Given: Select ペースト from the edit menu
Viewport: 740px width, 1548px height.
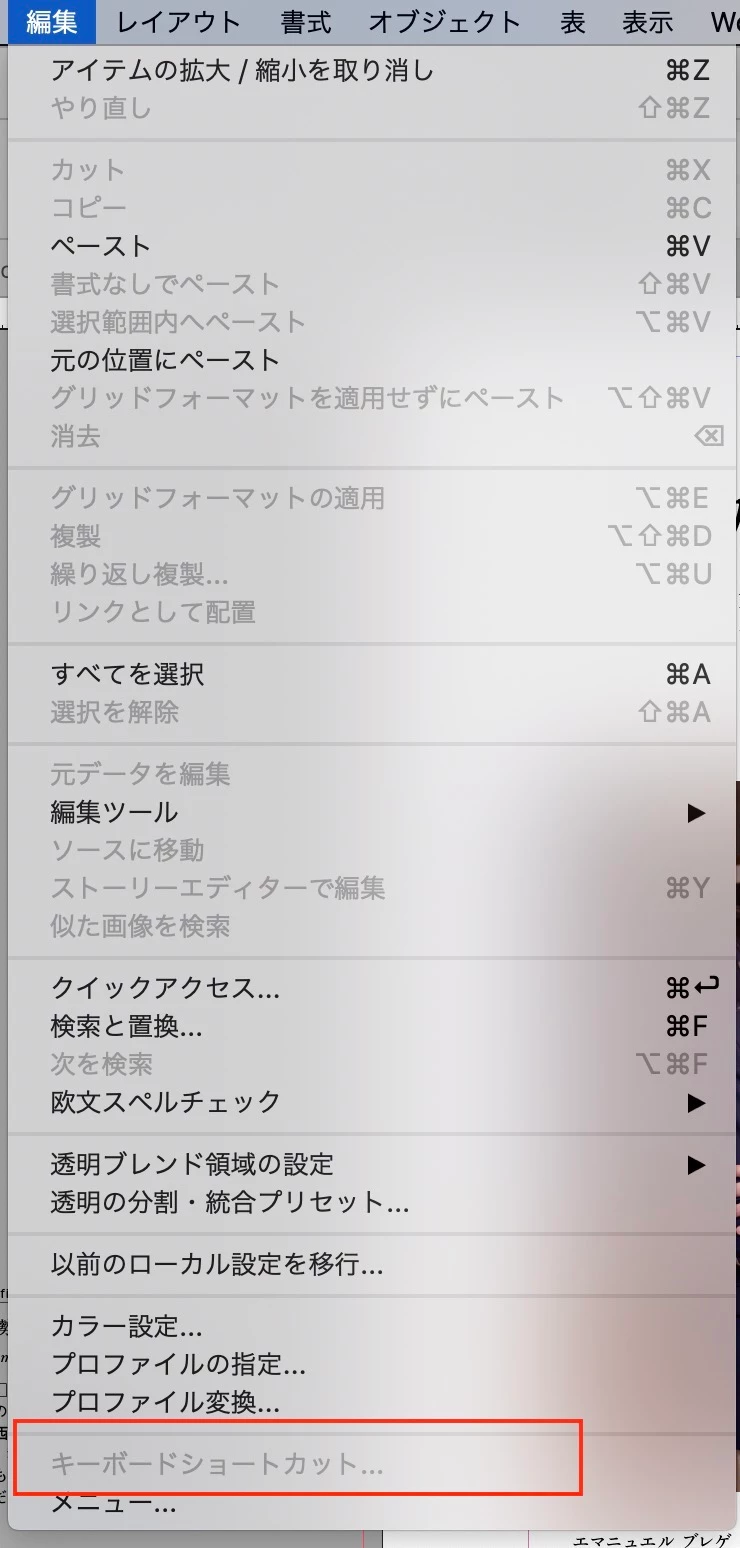Looking at the screenshot, I should tap(101, 247).
